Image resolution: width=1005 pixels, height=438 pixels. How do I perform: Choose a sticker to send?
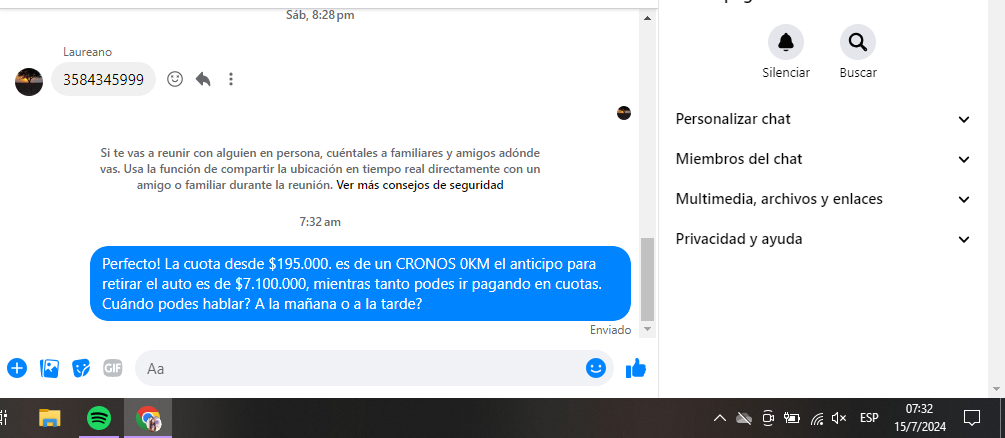pyautogui.click(x=81, y=368)
